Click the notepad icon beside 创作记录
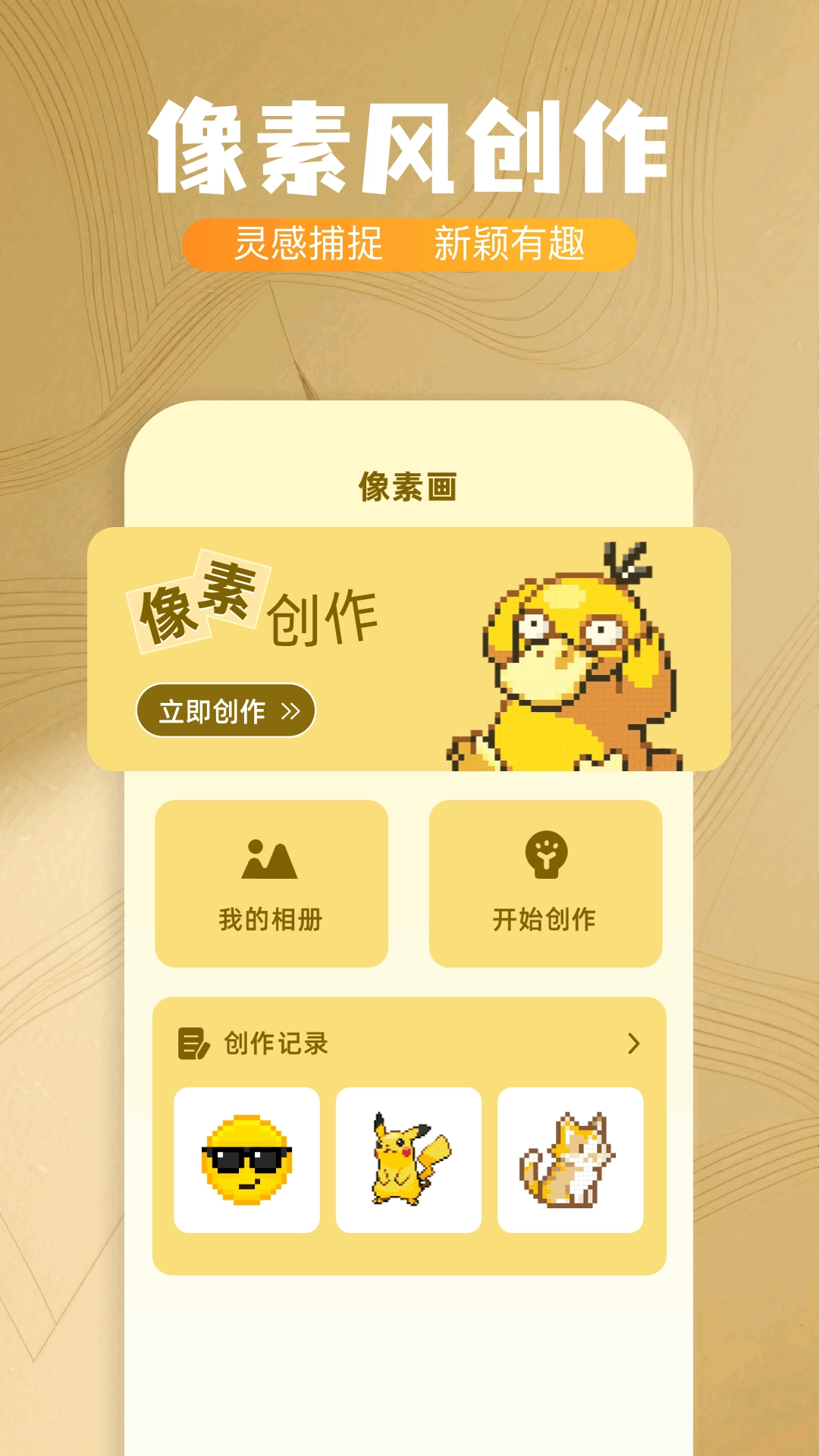Image resolution: width=819 pixels, height=1456 pixels. (192, 1044)
